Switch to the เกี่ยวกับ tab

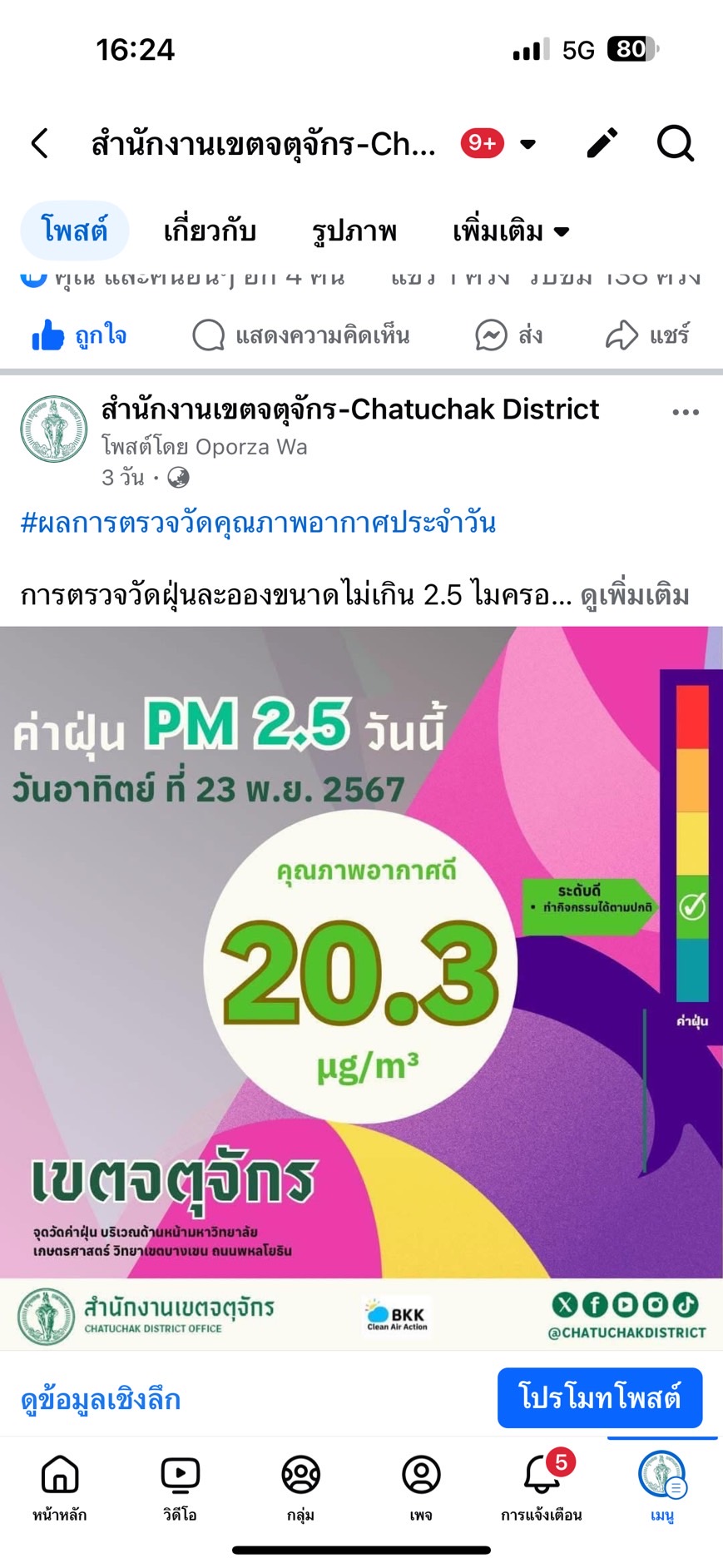tap(210, 231)
